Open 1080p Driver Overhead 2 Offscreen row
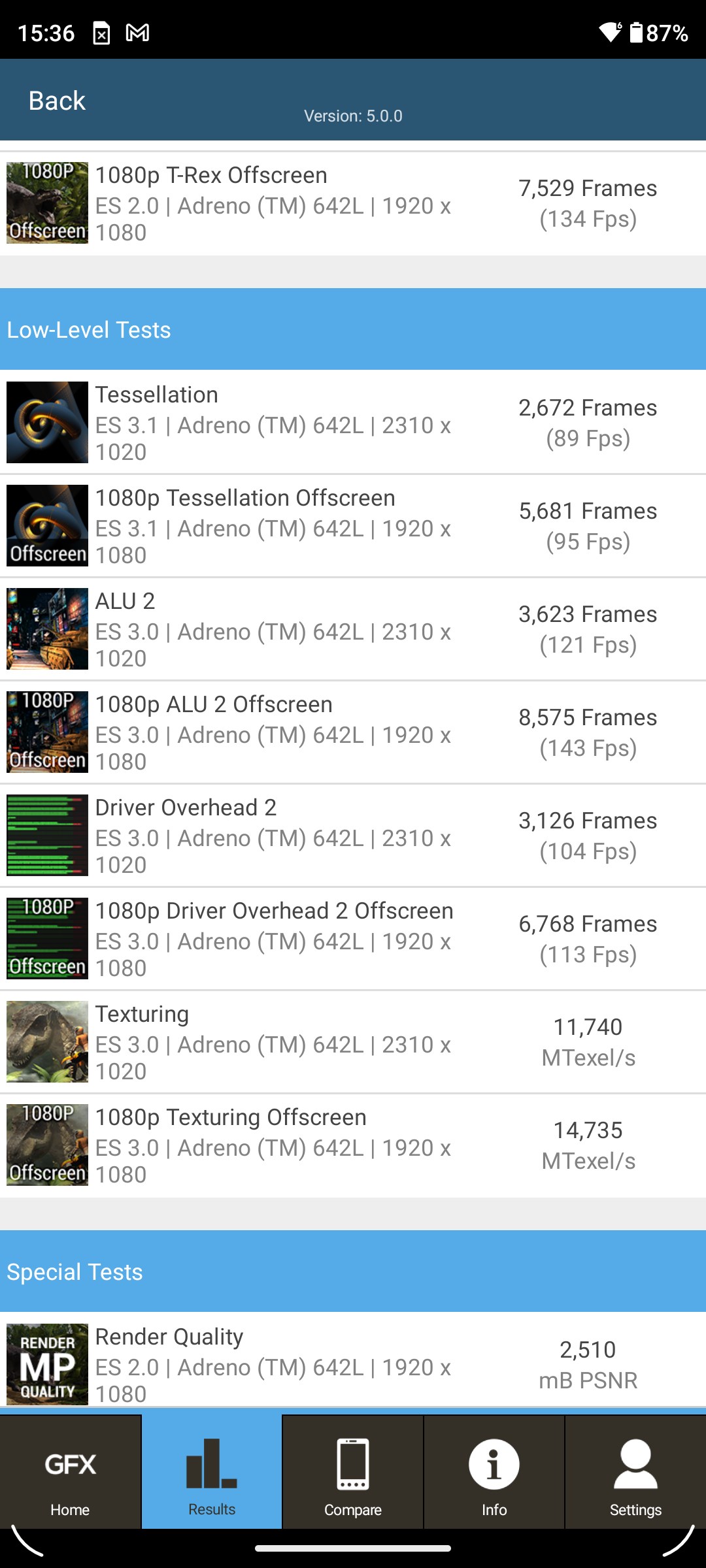The width and height of the screenshot is (706, 1568). (353, 939)
